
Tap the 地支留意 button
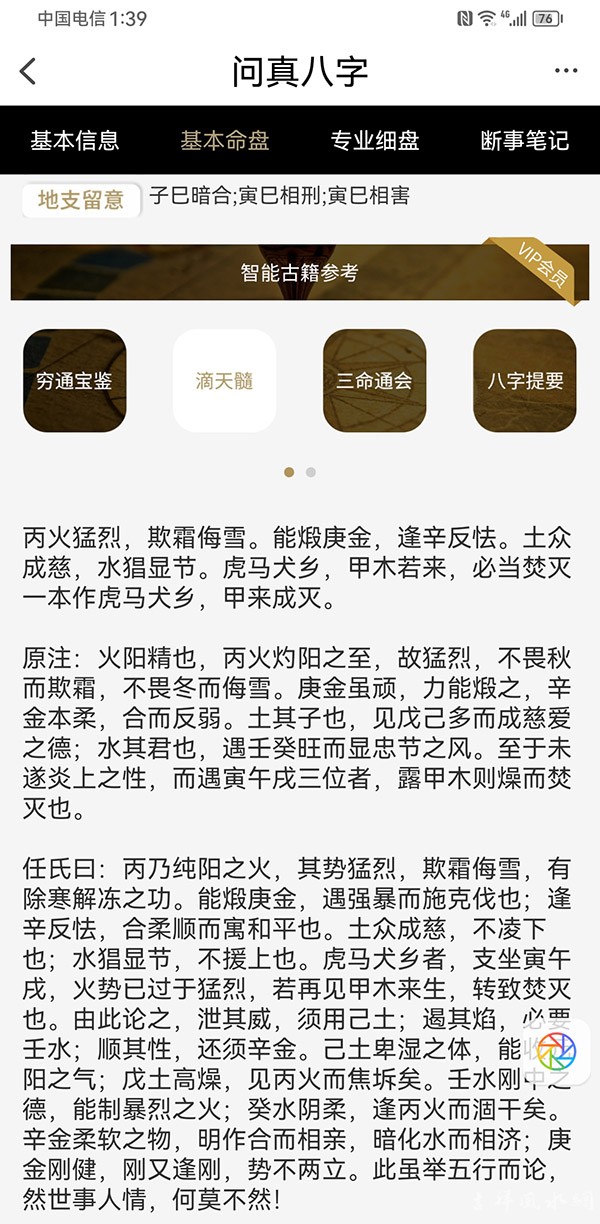pyautogui.click(x=81, y=199)
